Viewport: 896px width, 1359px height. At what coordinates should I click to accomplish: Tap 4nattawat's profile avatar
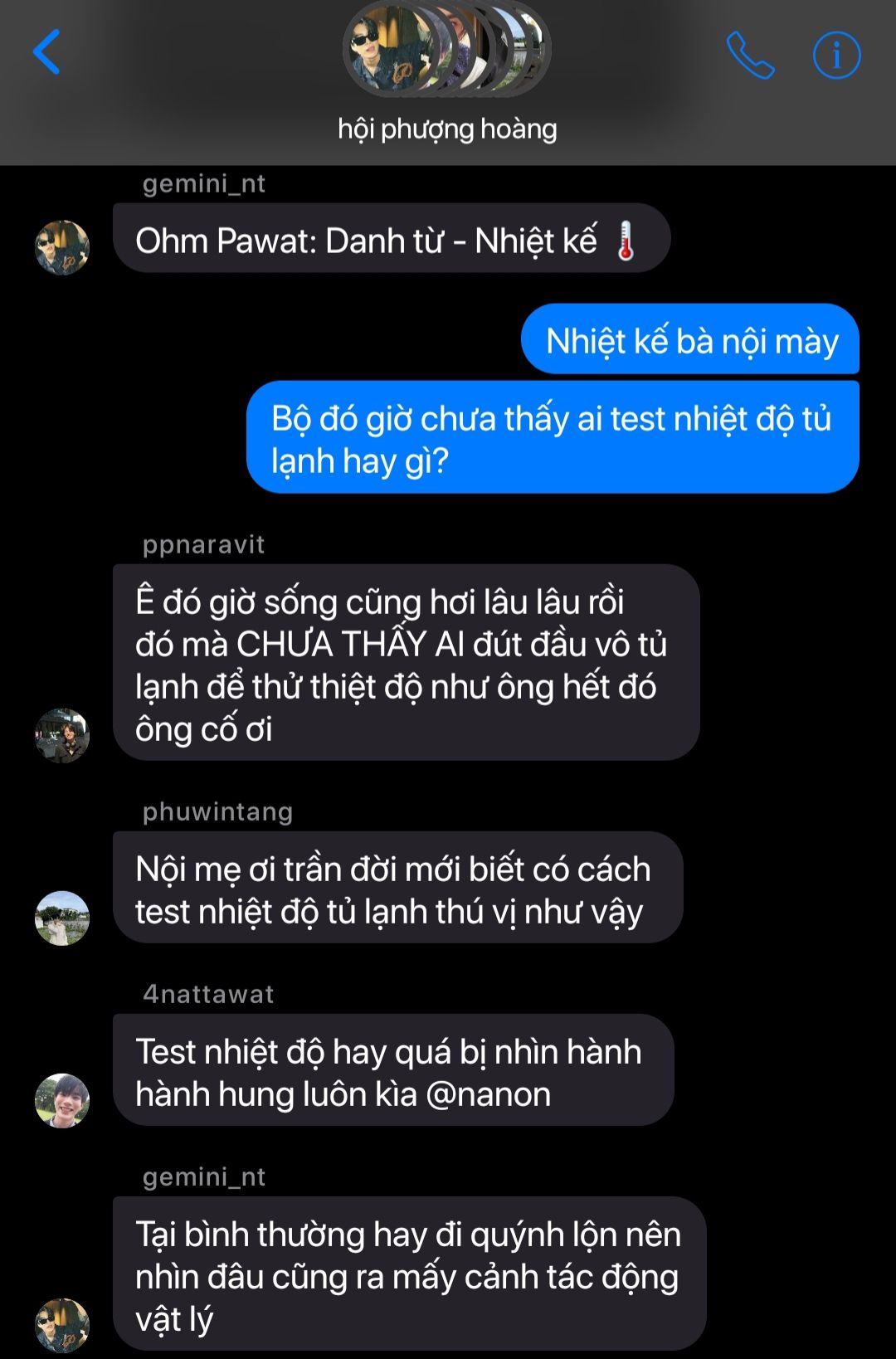[62, 1100]
